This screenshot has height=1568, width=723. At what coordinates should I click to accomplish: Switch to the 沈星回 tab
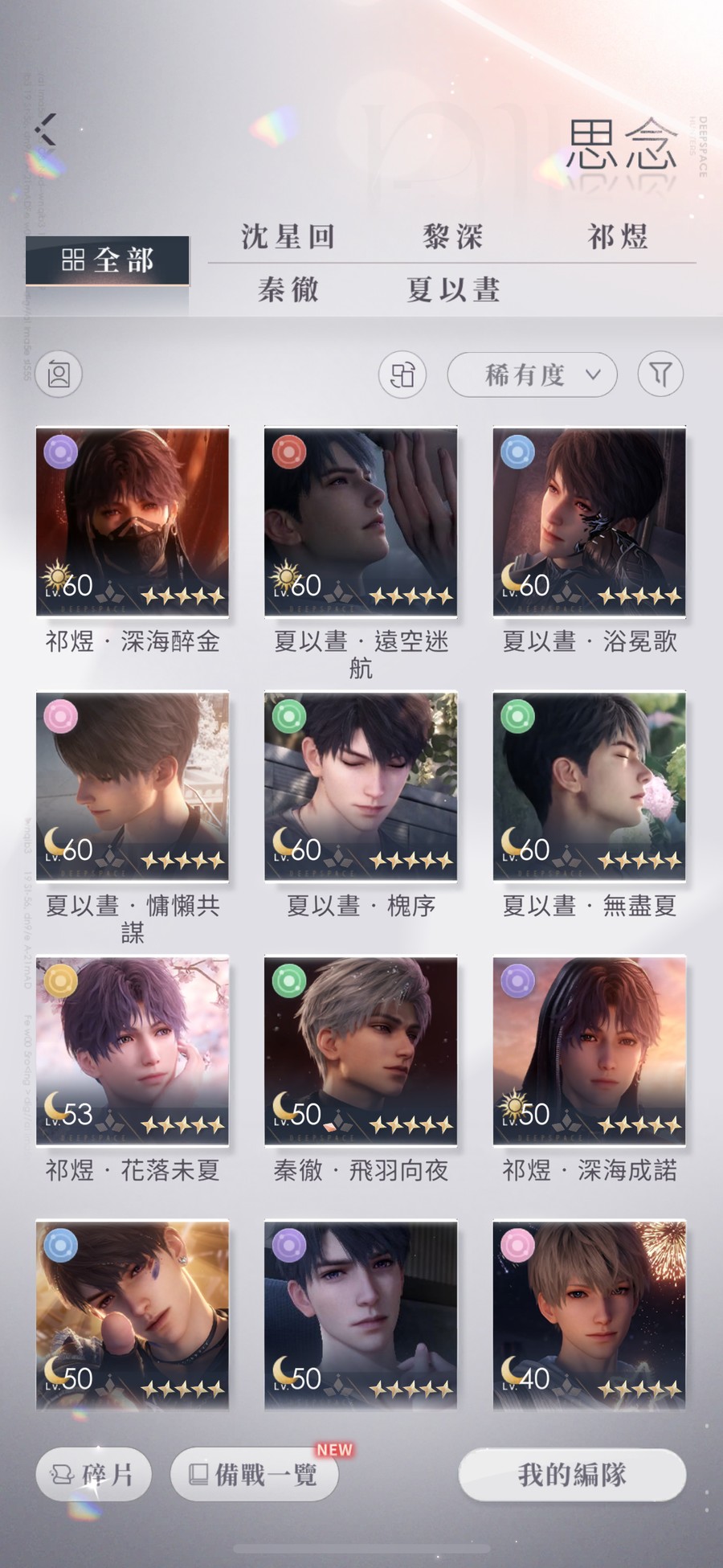[x=288, y=237]
